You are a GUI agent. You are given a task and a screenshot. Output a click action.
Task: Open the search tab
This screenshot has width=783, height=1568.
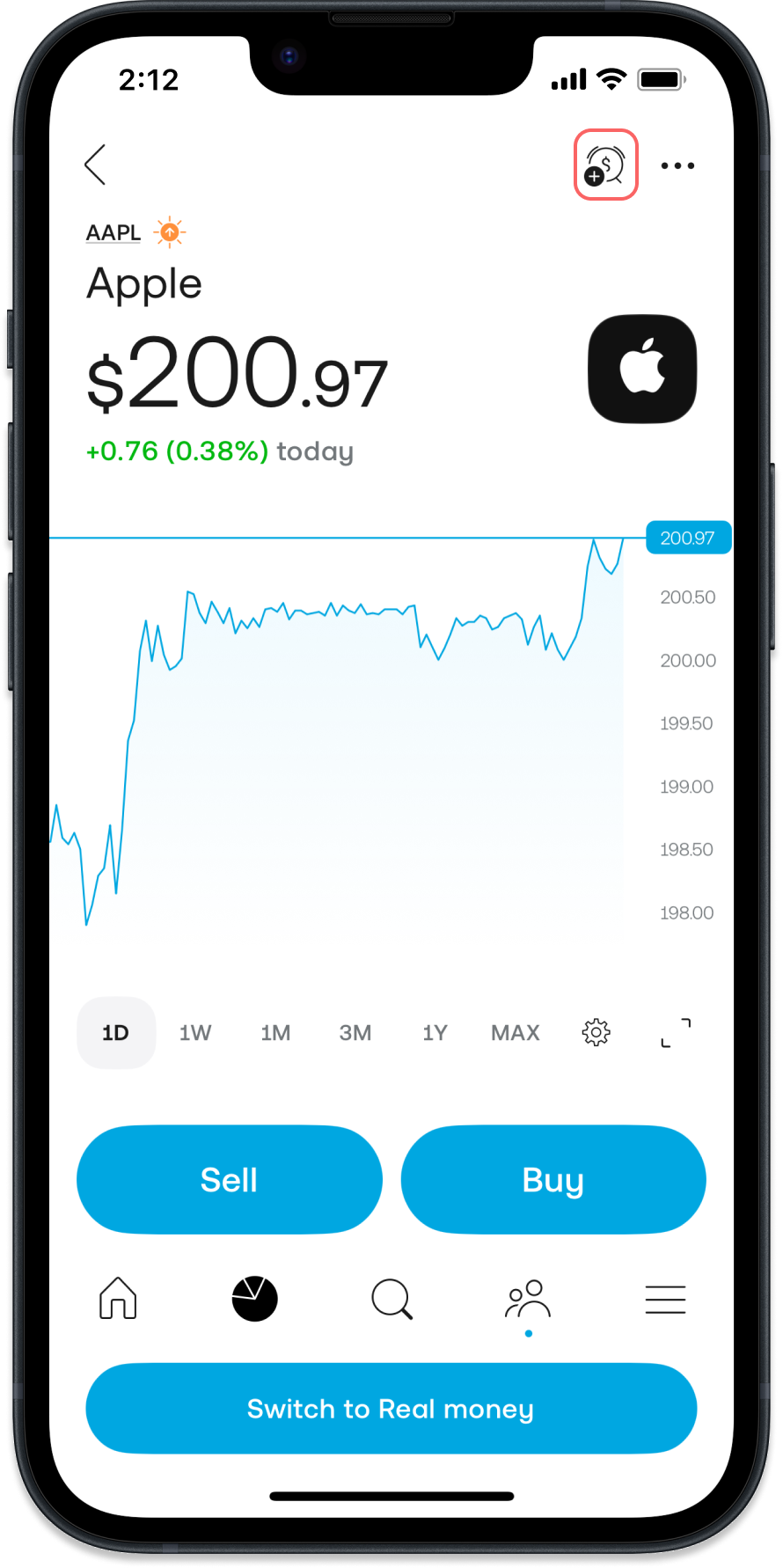391,1299
